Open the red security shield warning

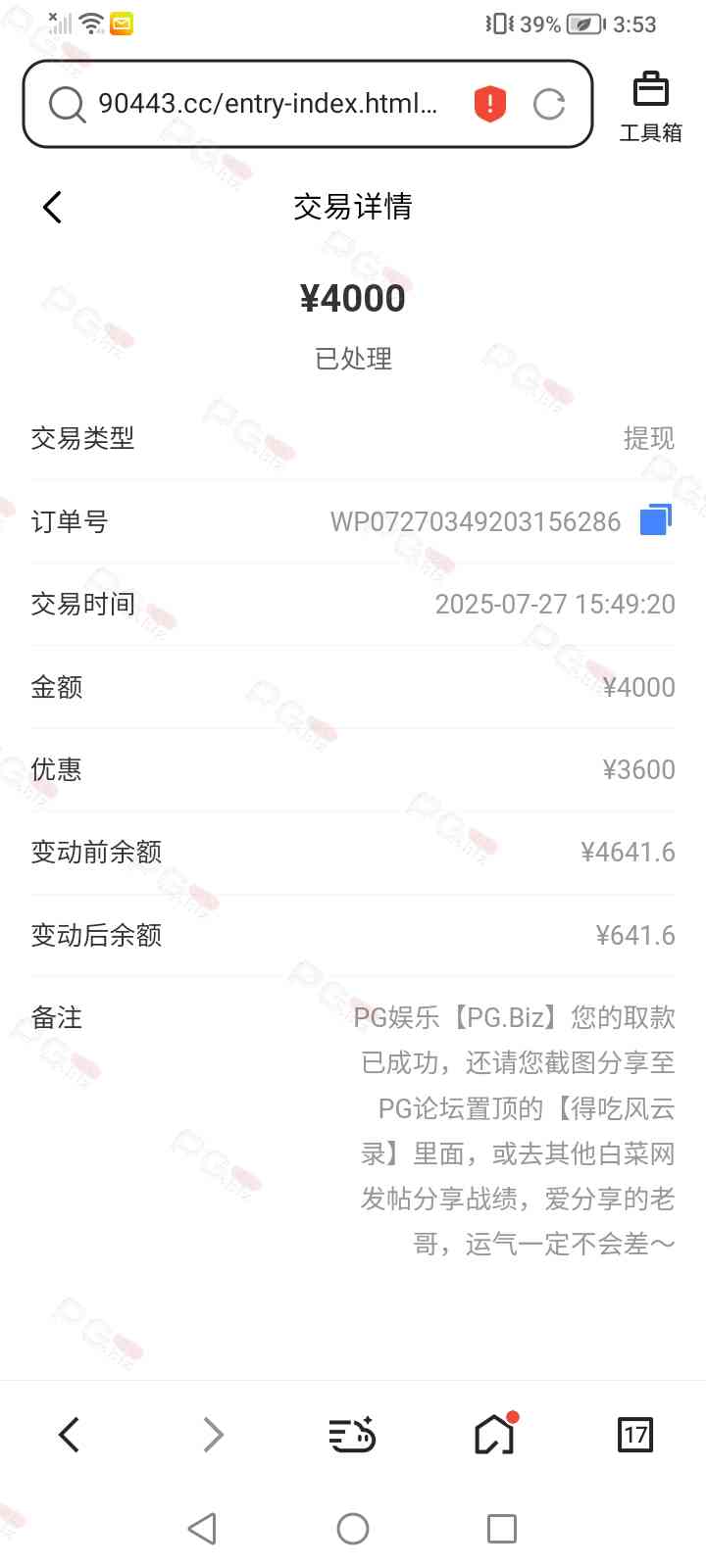[489, 104]
